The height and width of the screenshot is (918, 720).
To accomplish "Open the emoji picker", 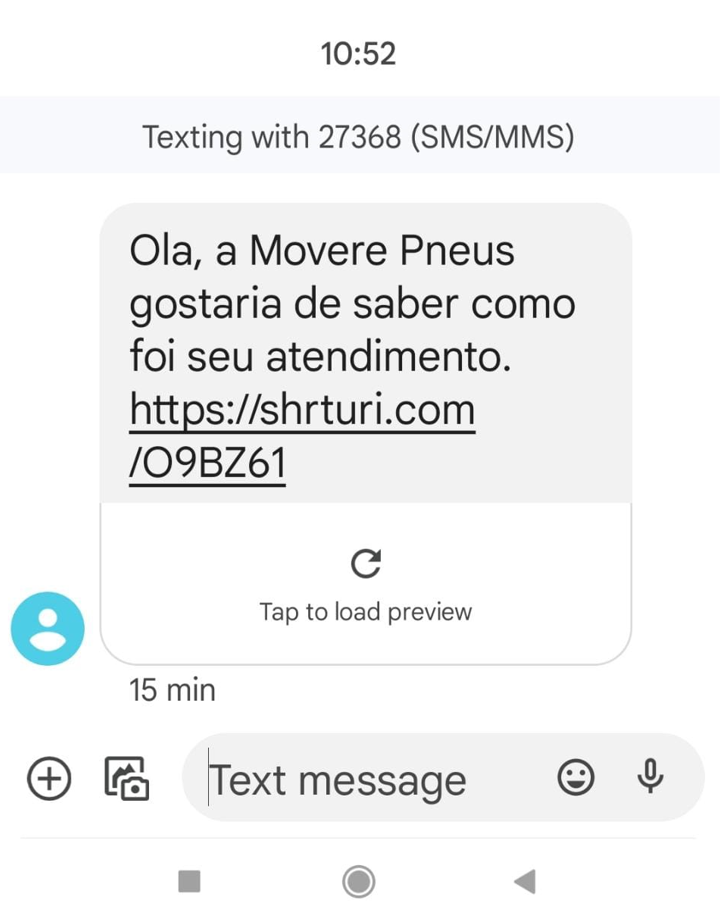I will (x=575, y=777).
